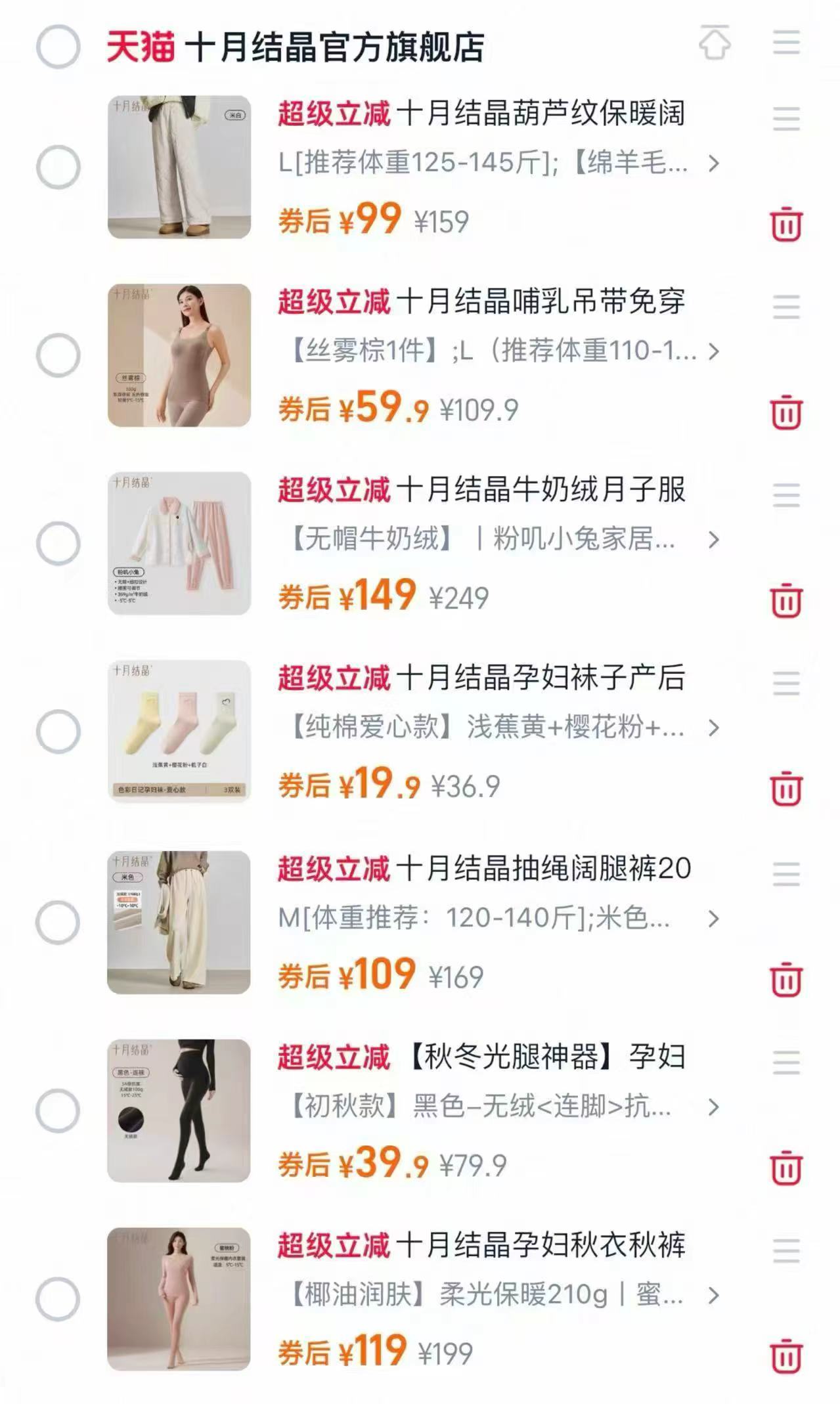The image size is (840, 1404).
Task: Click the 天猫 (Tmall) logo icon
Action: click(140, 45)
